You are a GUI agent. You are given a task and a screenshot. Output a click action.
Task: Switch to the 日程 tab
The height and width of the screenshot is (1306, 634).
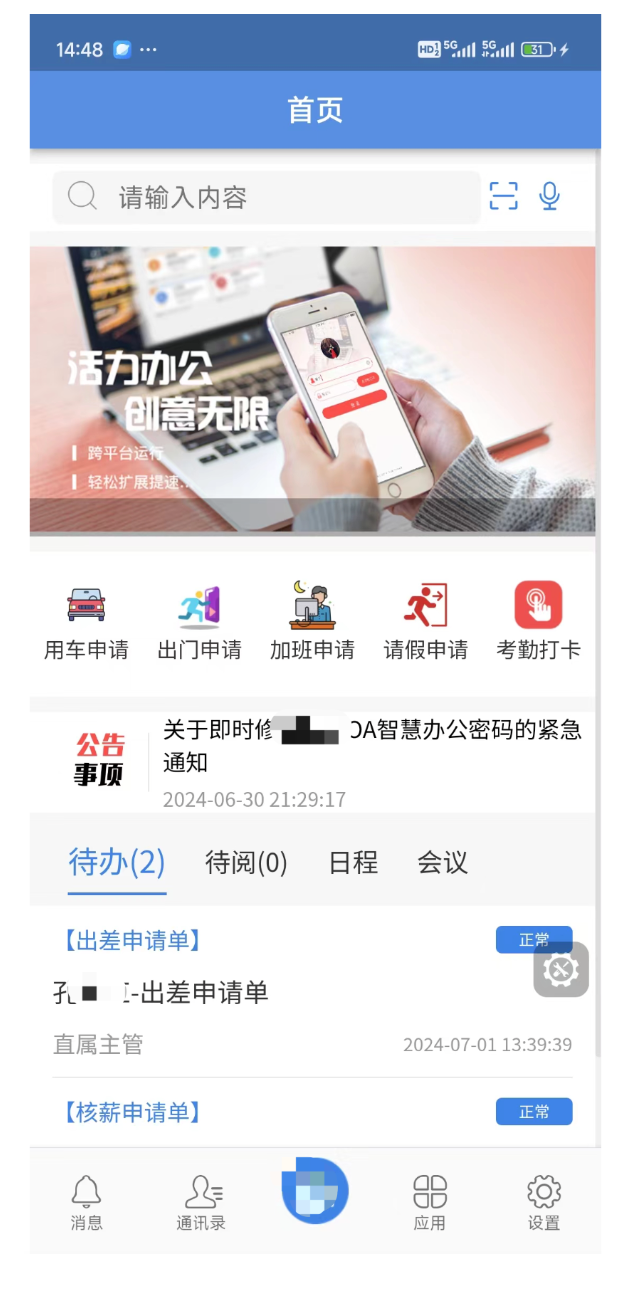pyautogui.click(x=353, y=863)
